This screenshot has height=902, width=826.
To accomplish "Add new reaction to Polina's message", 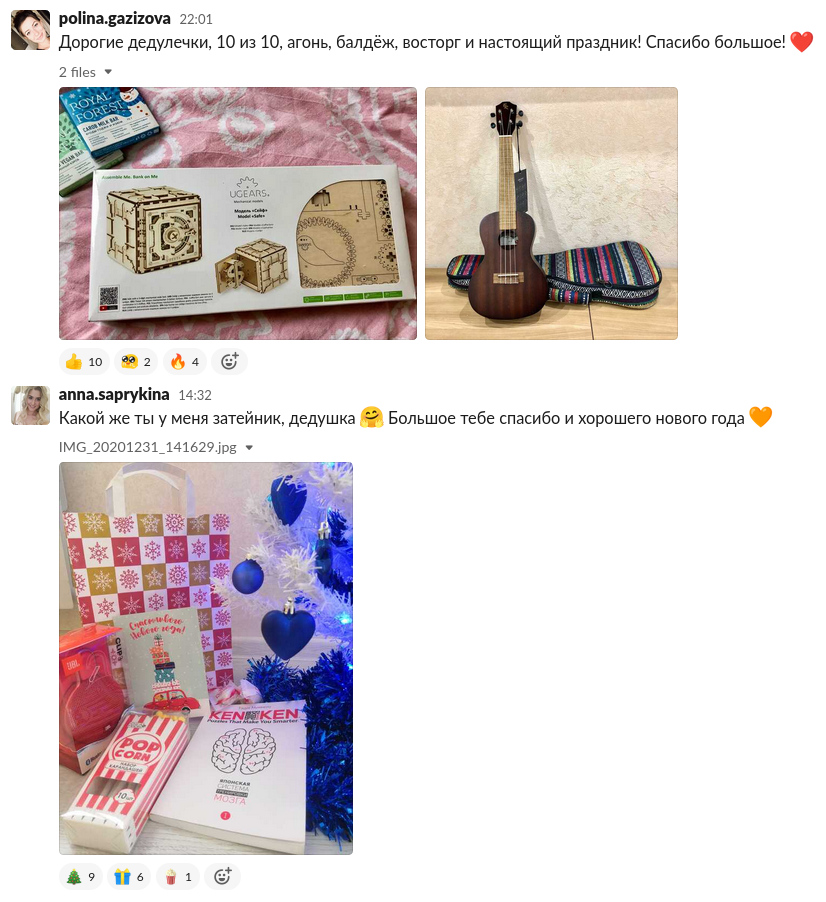I will click(229, 362).
